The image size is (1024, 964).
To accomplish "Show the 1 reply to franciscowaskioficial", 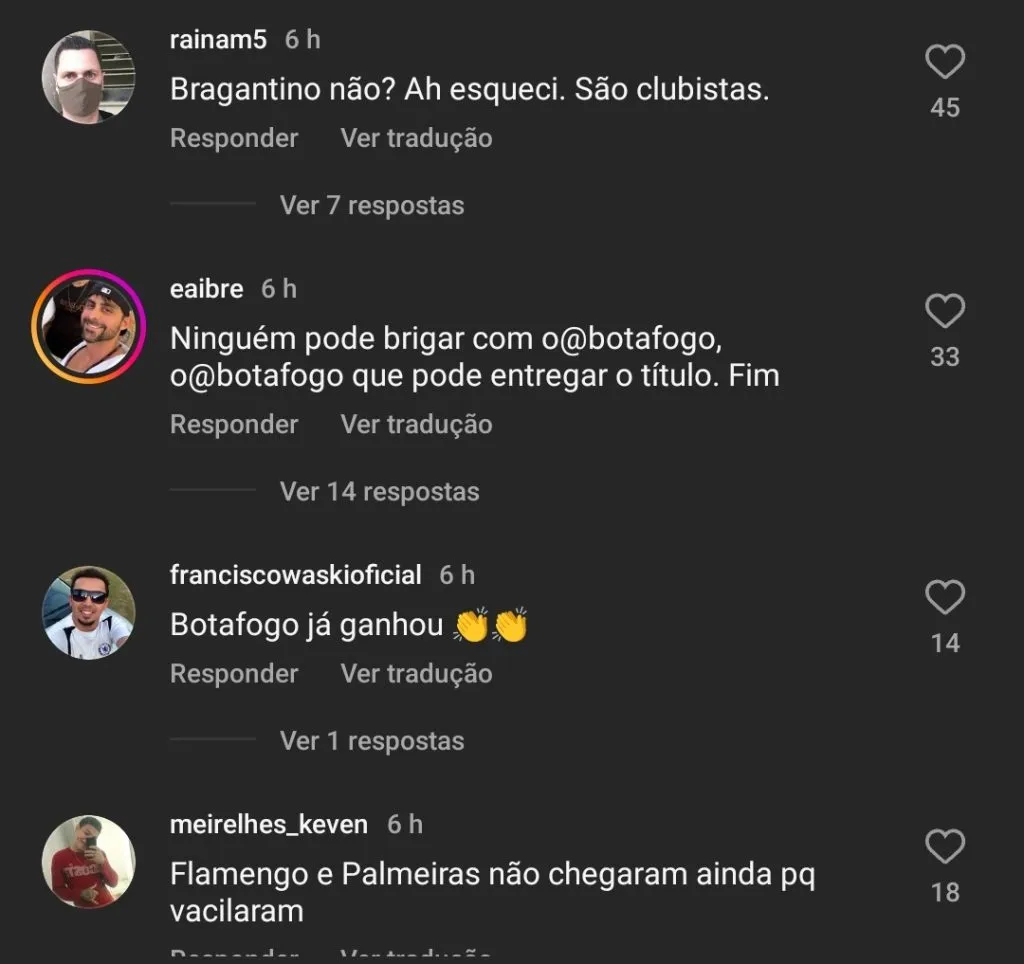I will (372, 741).
